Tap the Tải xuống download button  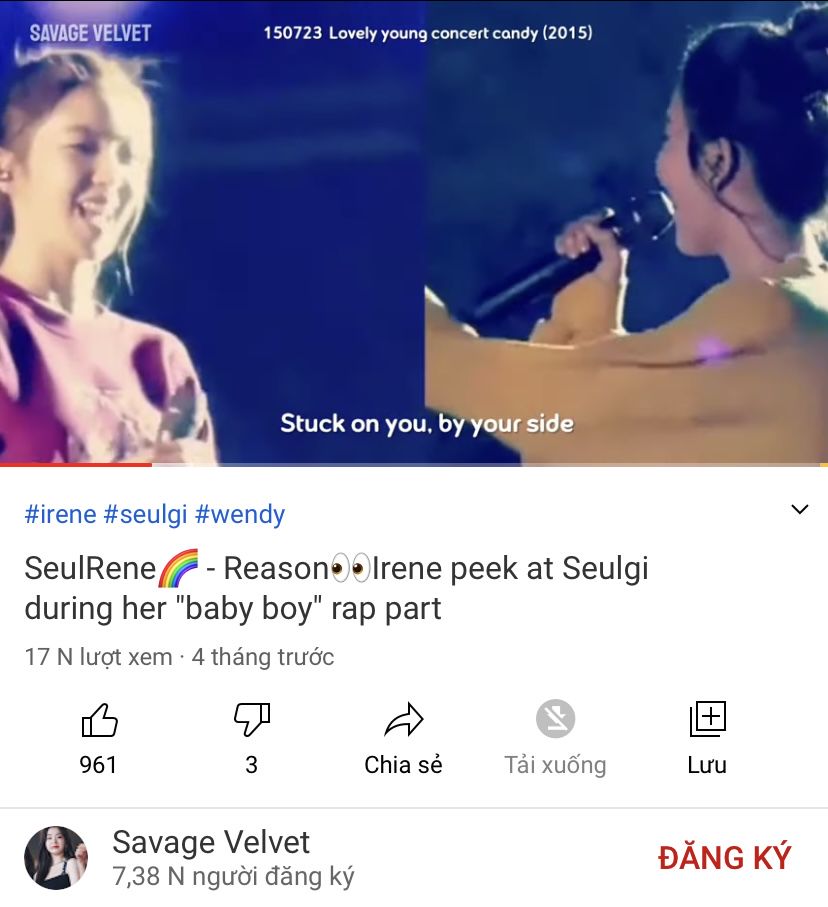click(x=555, y=737)
